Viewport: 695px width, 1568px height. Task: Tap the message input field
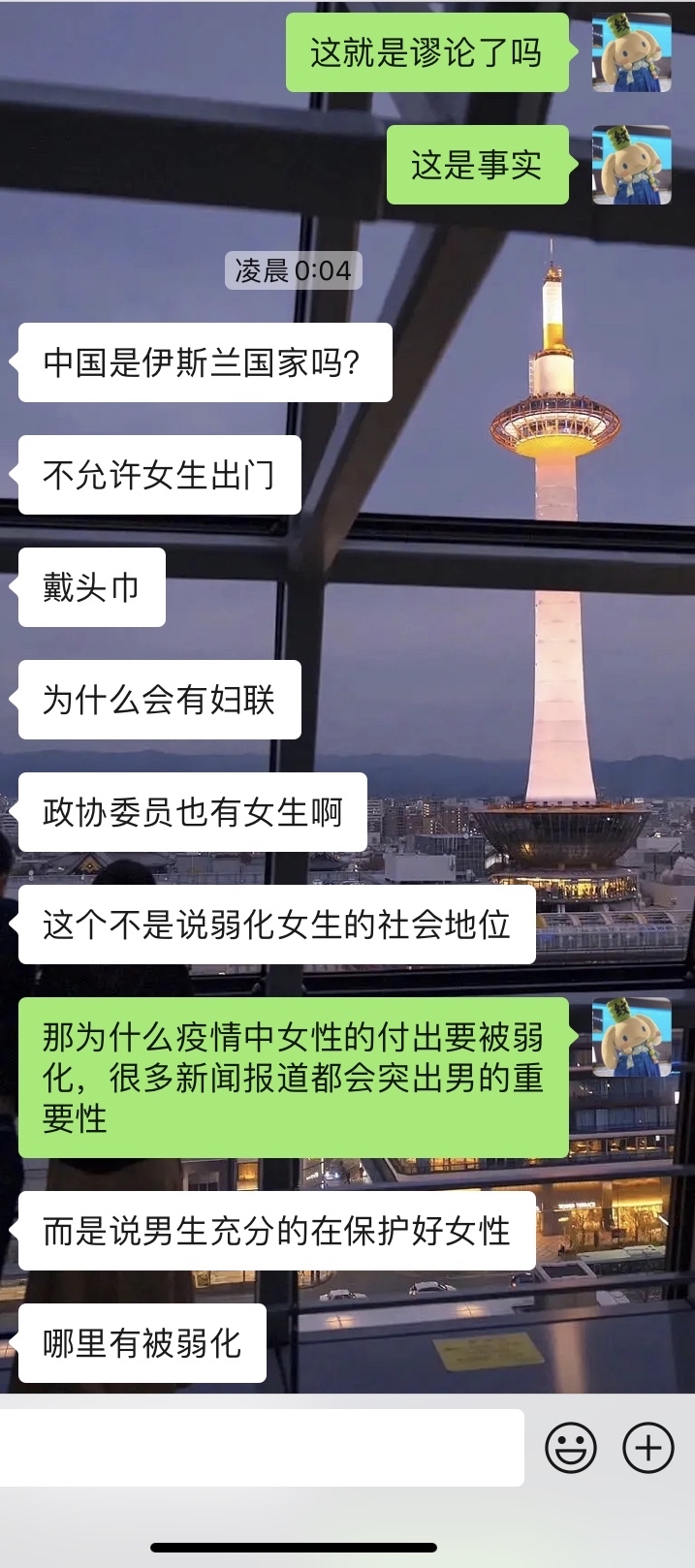point(262,1447)
